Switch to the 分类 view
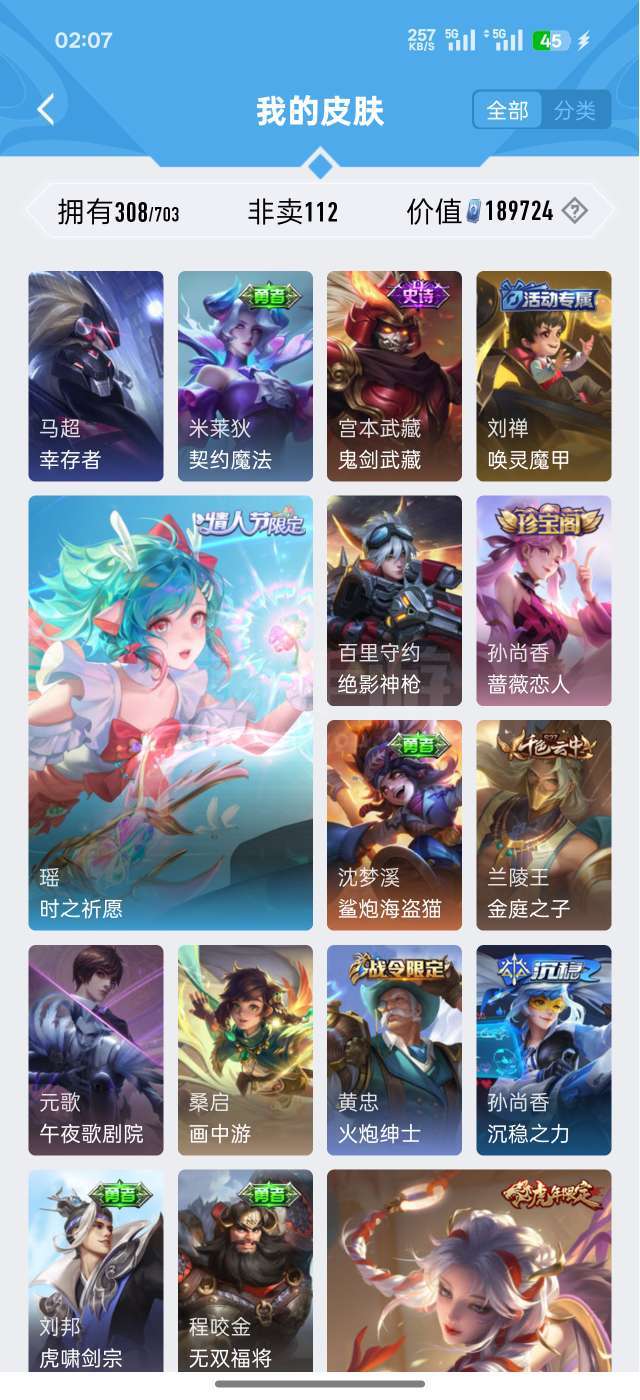This screenshot has height=1400, width=640. click(x=575, y=110)
